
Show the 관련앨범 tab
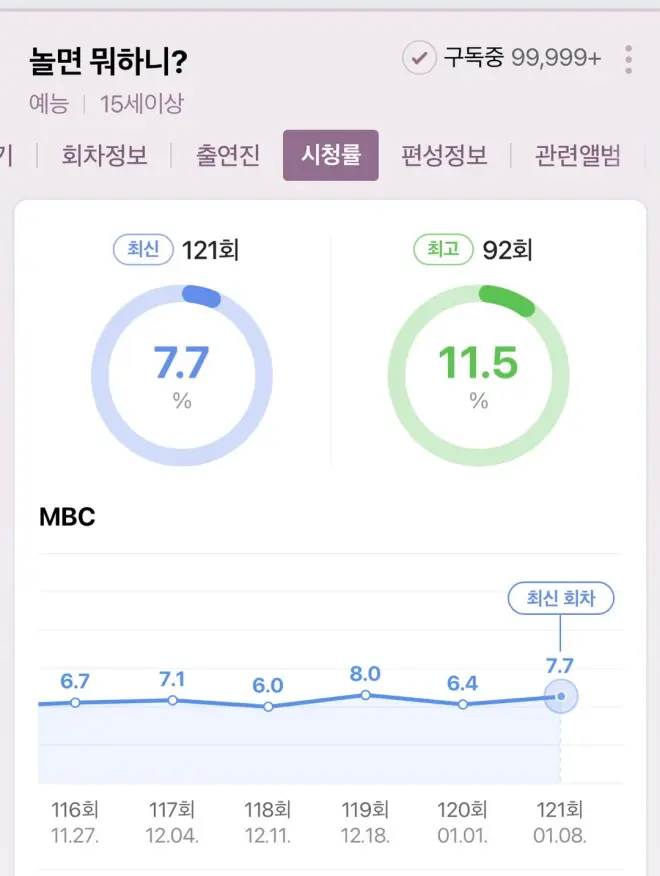coord(578,155)
